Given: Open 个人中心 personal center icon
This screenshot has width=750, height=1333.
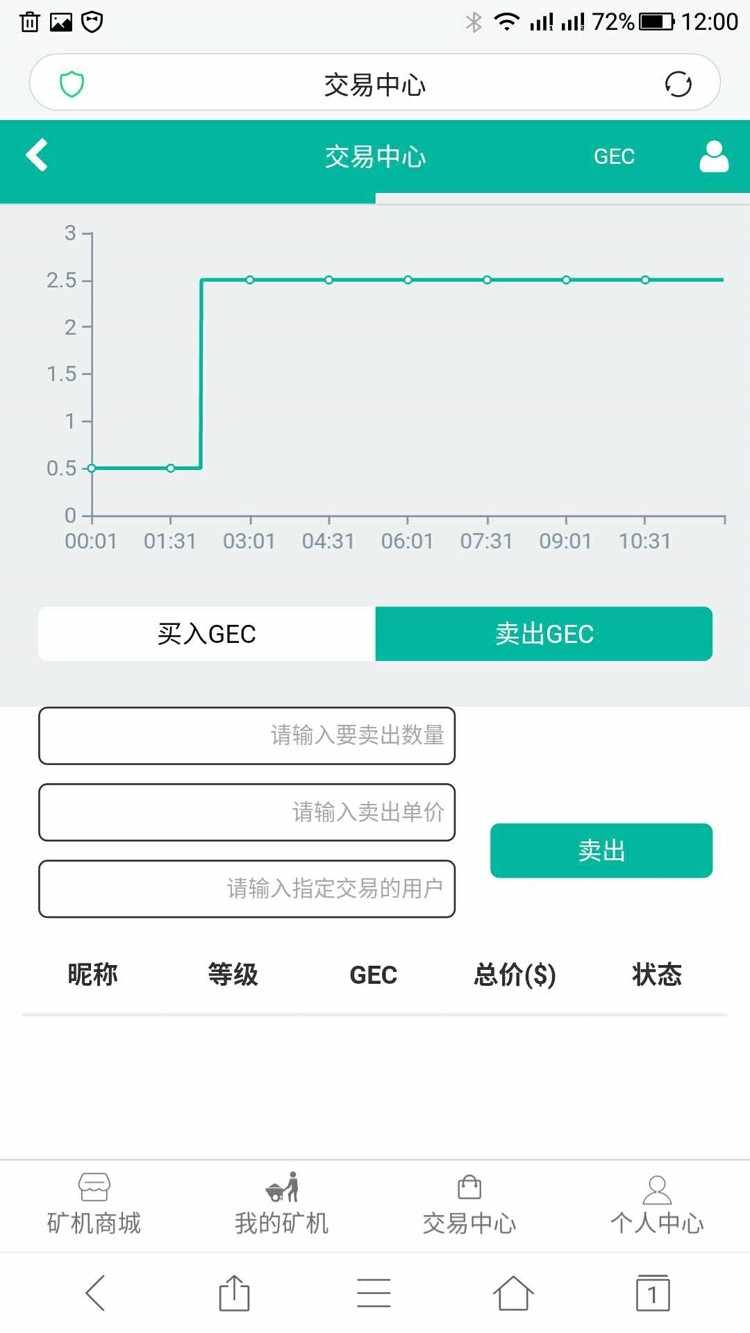Looking at the screenshot, I should [656, 1205].
